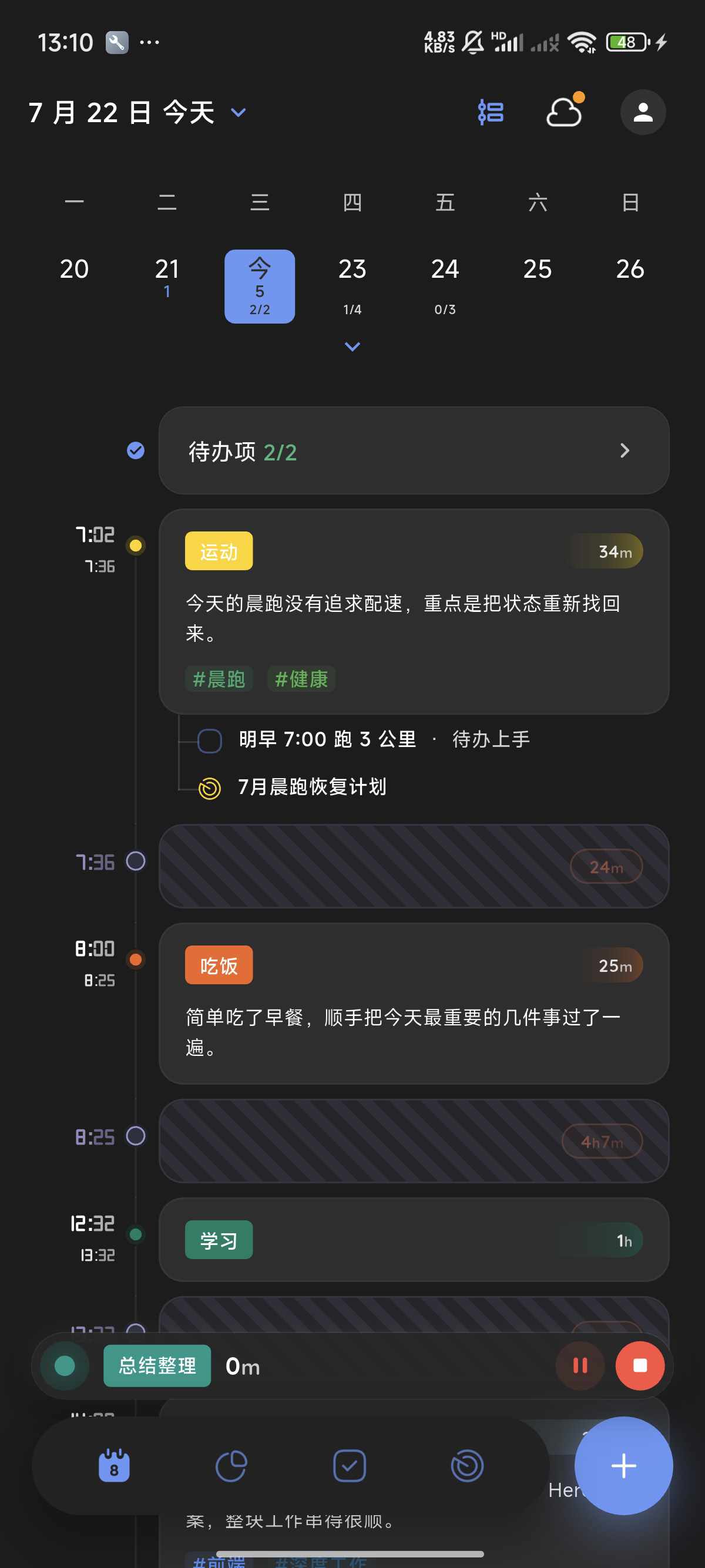Viewport: 705px width, 1568px height.
Task: Switch the timeline view layout icon
Action: click(491, 113)
